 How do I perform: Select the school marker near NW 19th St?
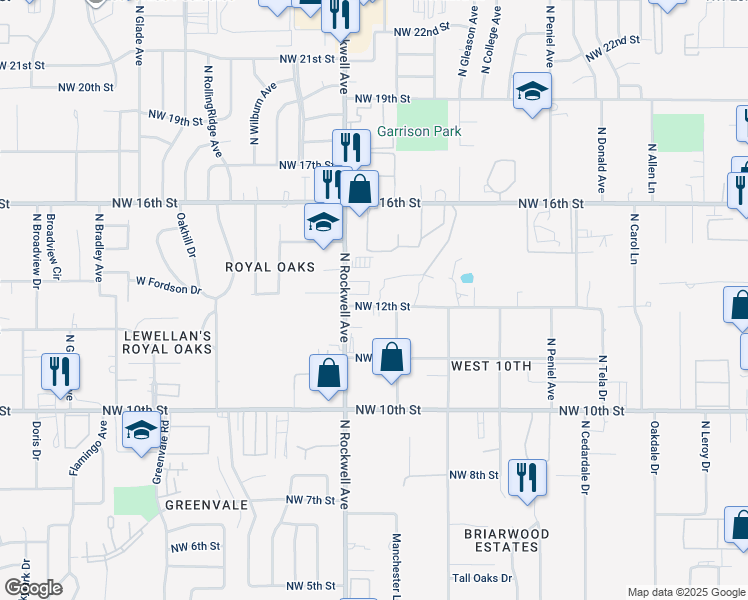(x=532, y=92)
